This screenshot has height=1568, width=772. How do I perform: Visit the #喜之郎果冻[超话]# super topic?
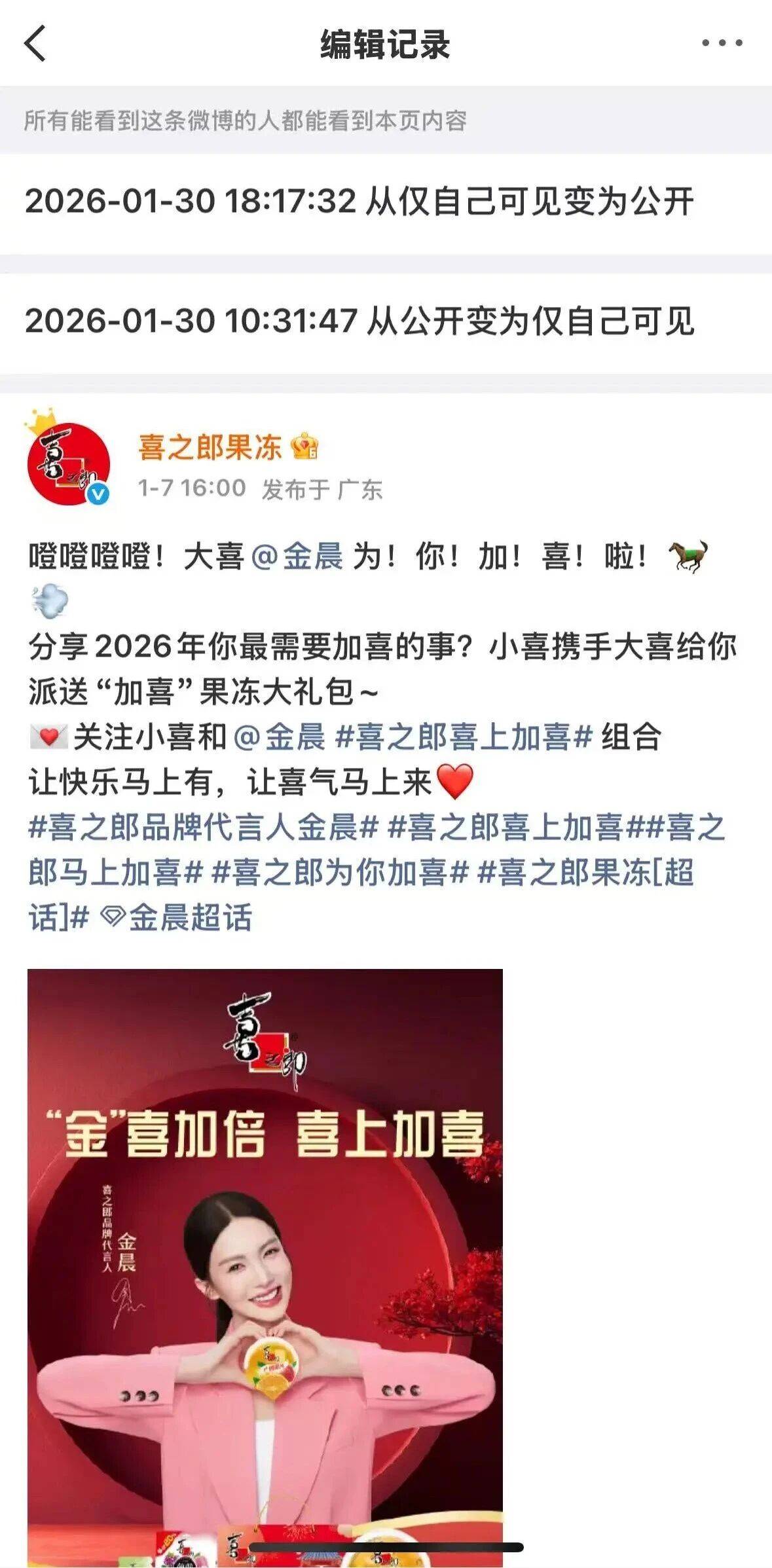pyautogui.click(x=585, y=872)
